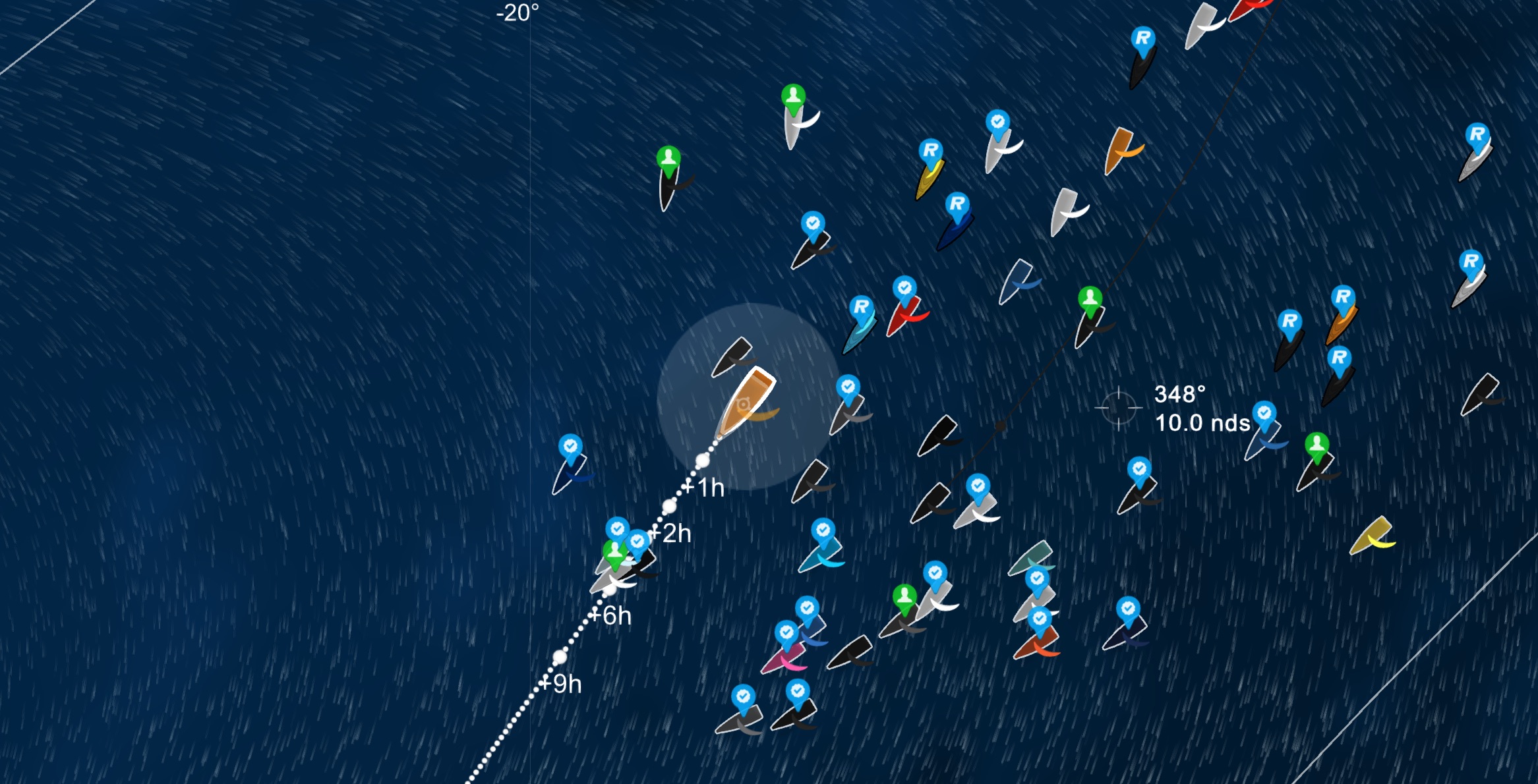Select the +6h route prediction point
The height and width of the screenshot is (784, 1538).
pos(610,588)
